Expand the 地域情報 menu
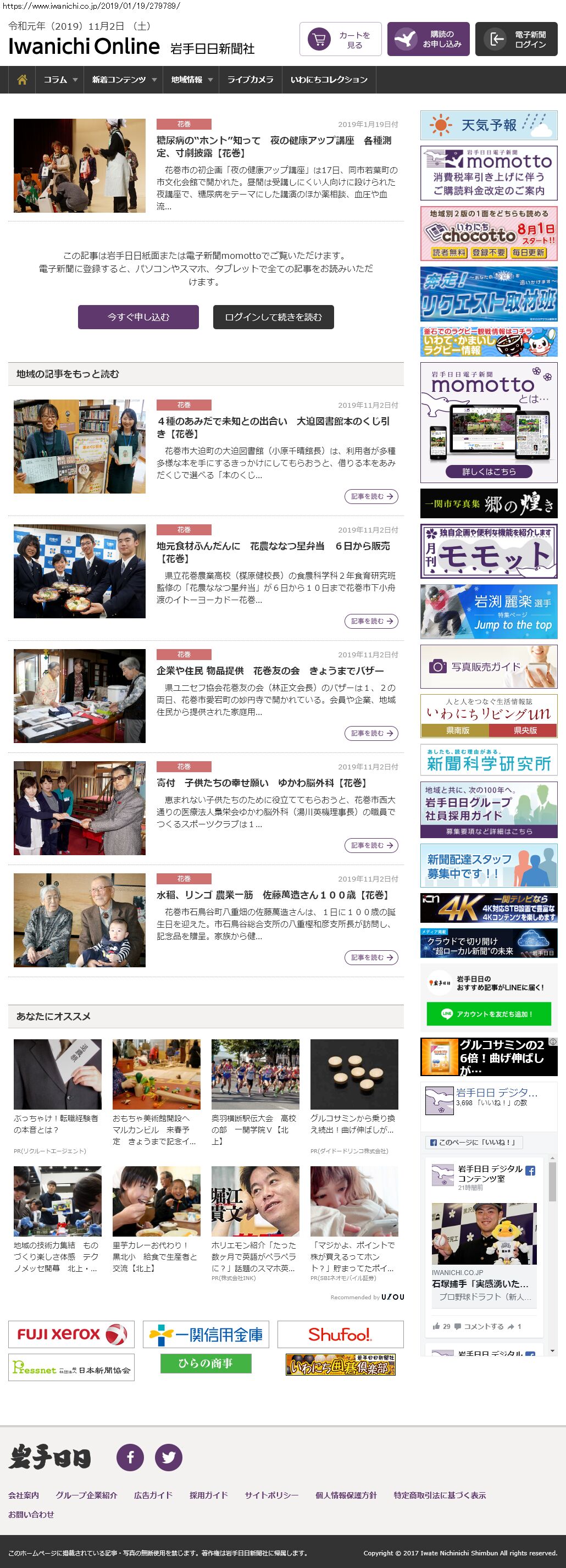Screen dimensions: 566x1568 192,80
